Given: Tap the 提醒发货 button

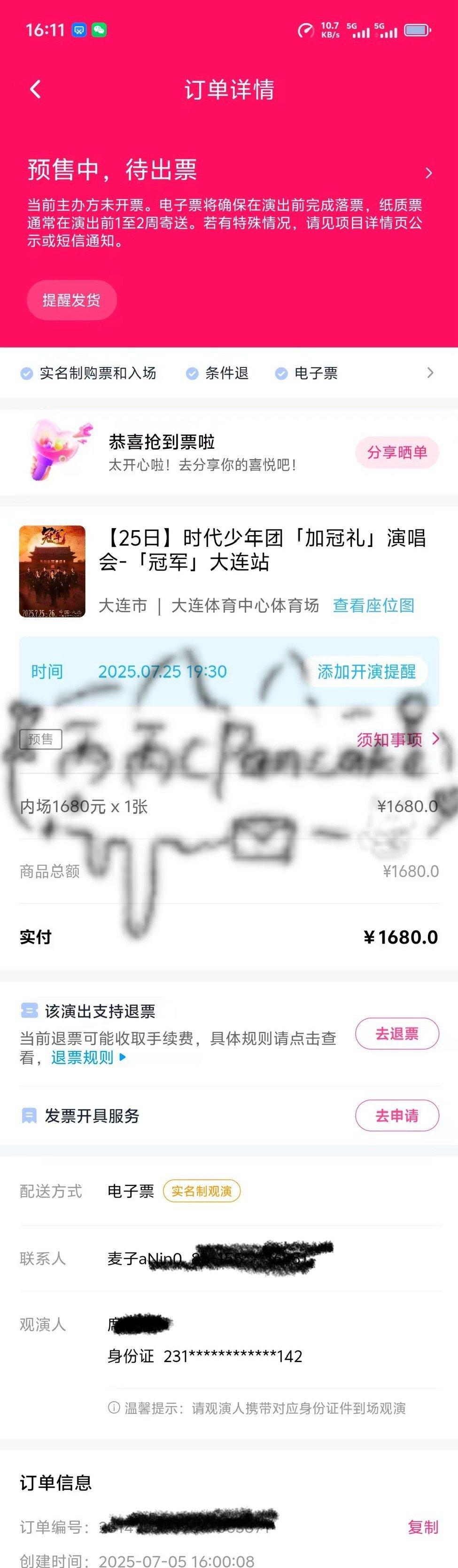Looking at the screenshot, I should pyautogui.click(x=71, y=300).
